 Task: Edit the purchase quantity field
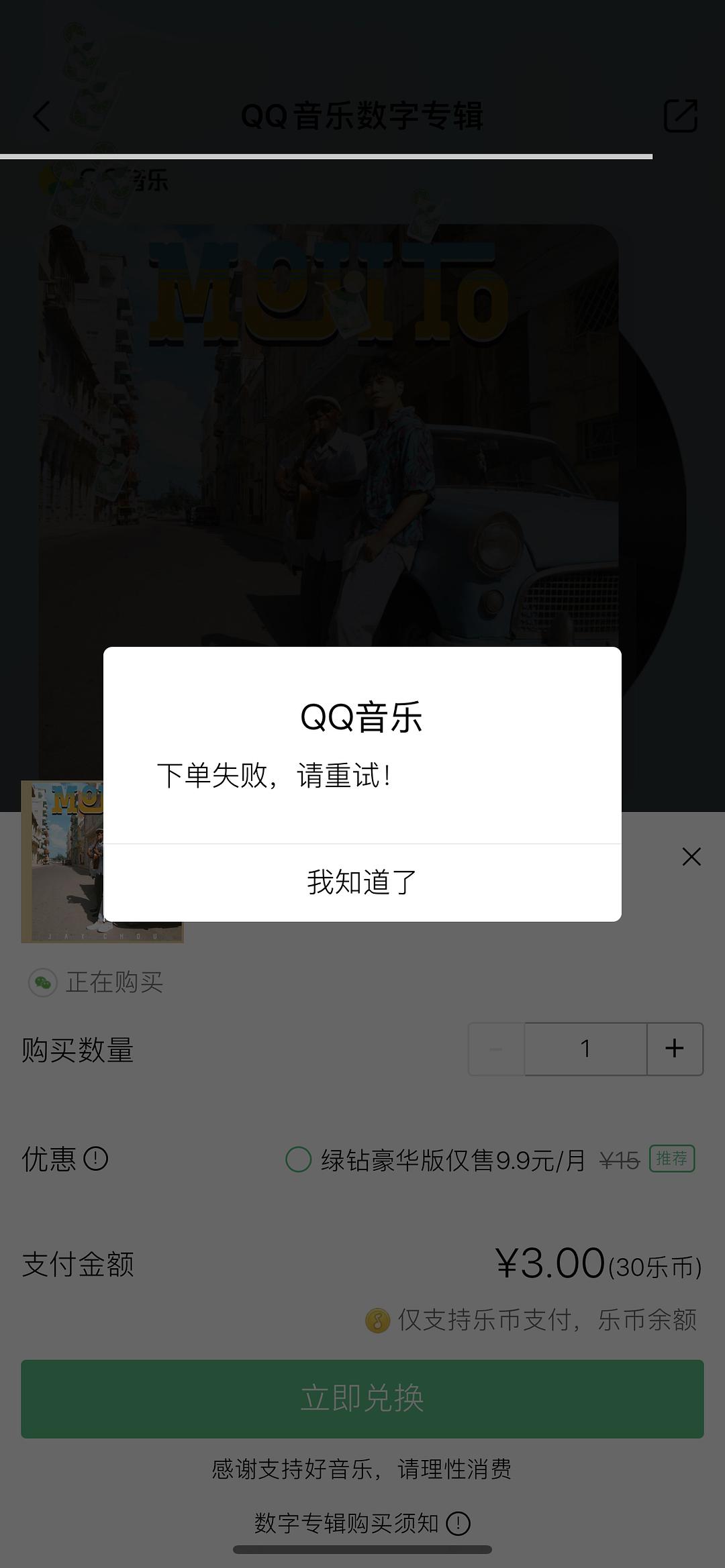(x=585, y=1049)
